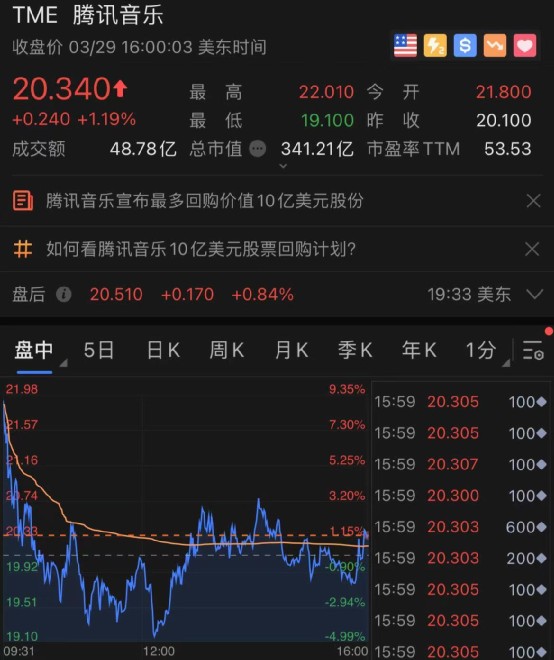
Task: Open news on 腾讯音乐回购10亿美元股份
Action: click(205, 201)
